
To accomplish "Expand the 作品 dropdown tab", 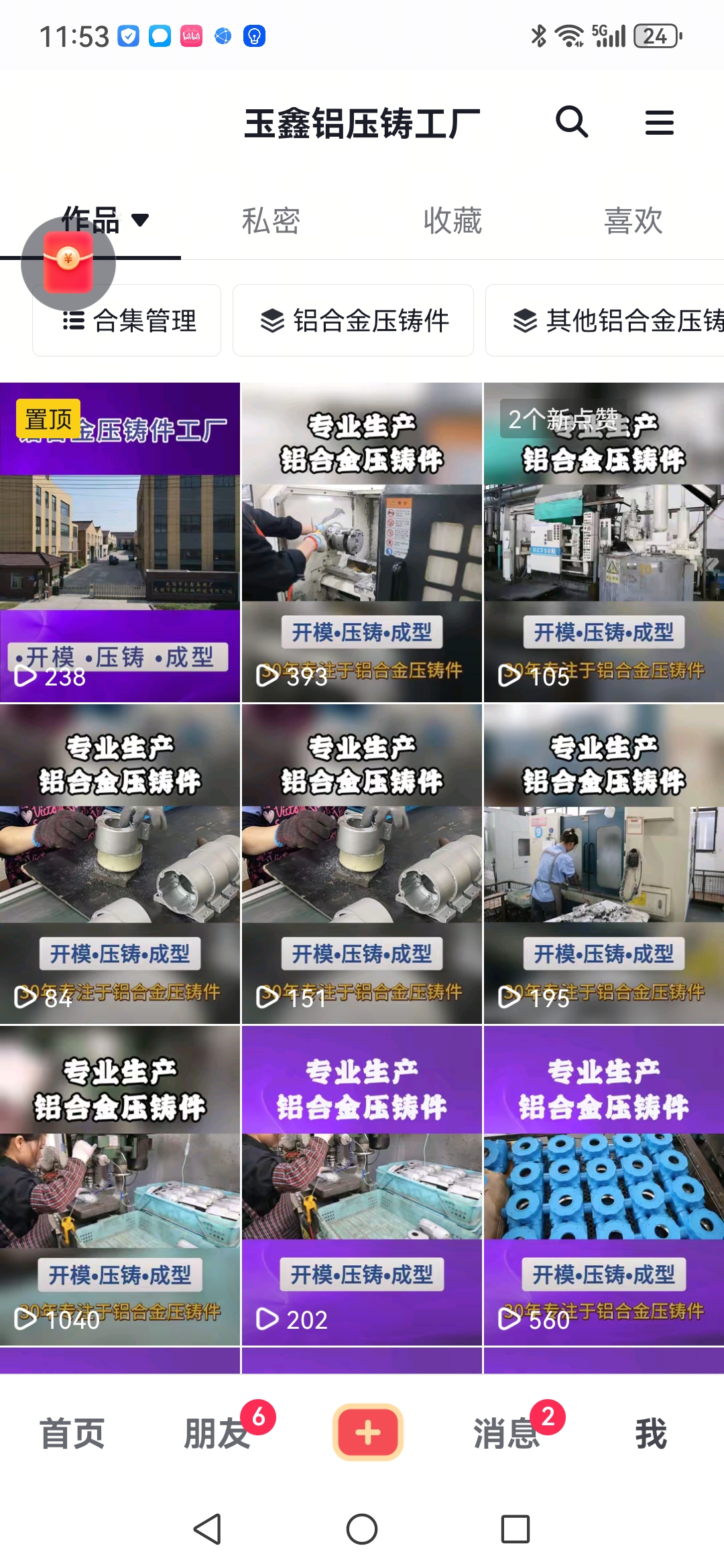I will [105, 220].
